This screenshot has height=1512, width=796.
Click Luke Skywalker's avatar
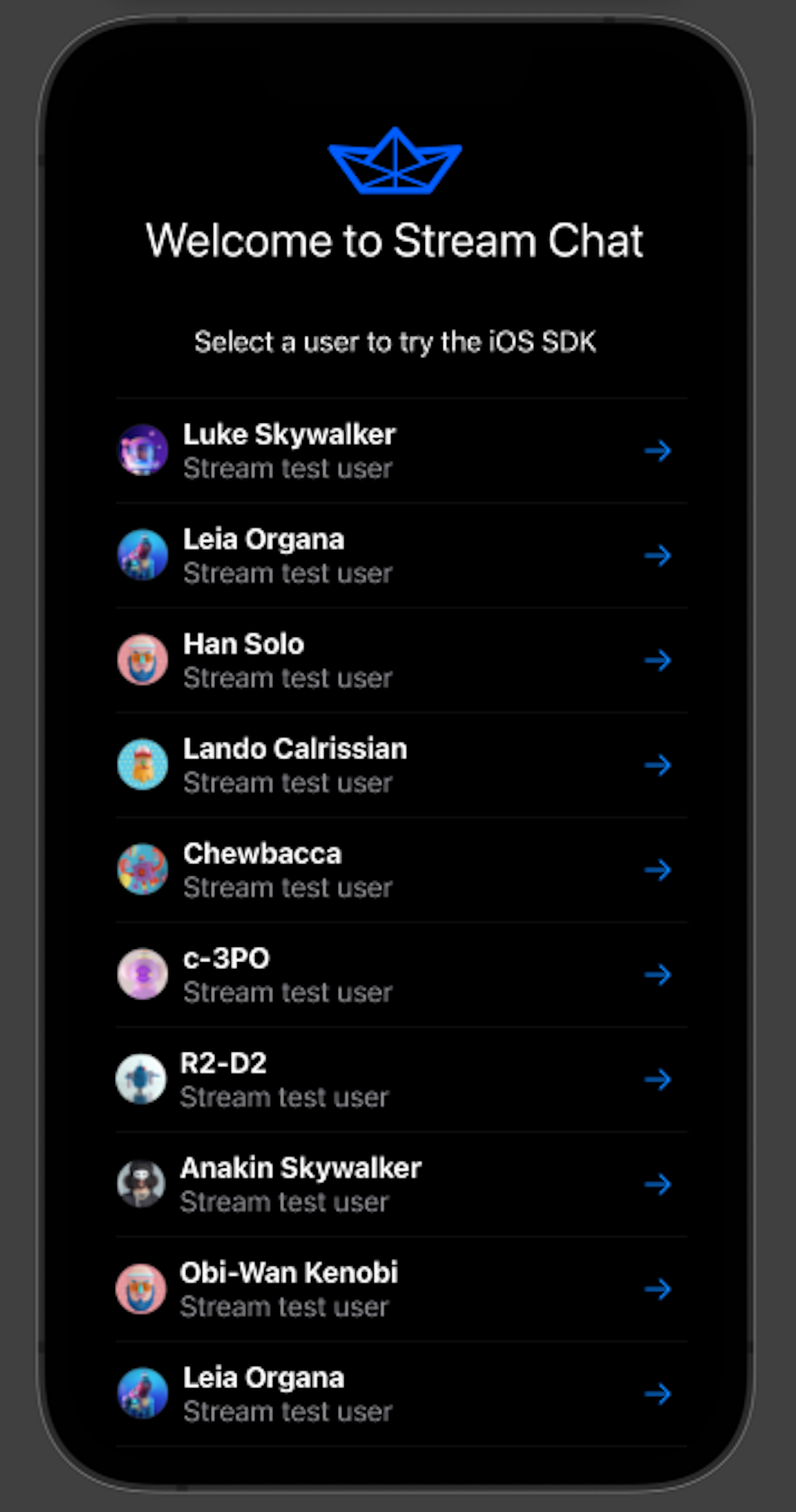click(x=142, y=450)
